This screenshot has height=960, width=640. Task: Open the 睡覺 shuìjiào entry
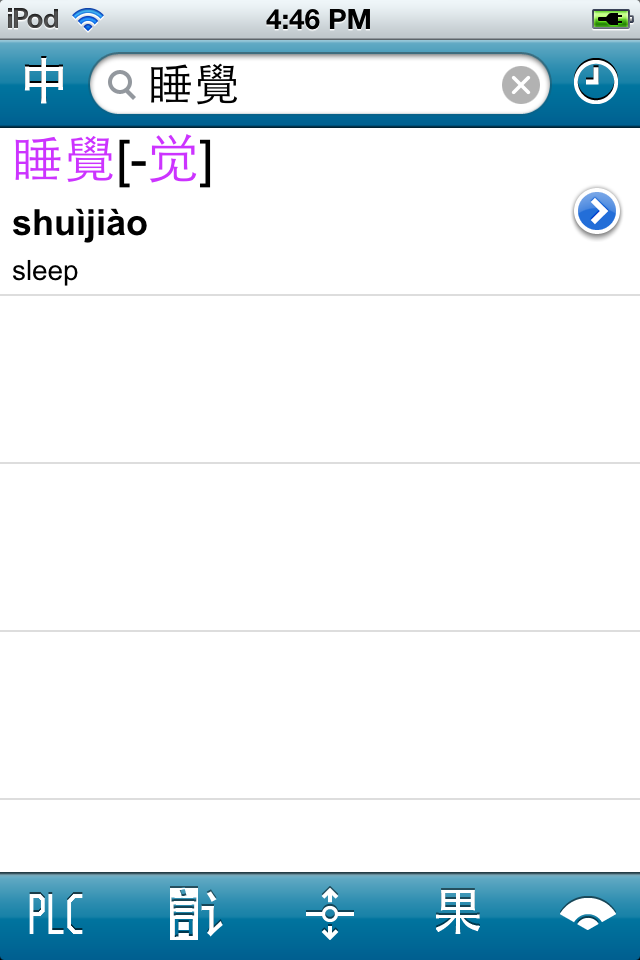click(x=280, y=213)
